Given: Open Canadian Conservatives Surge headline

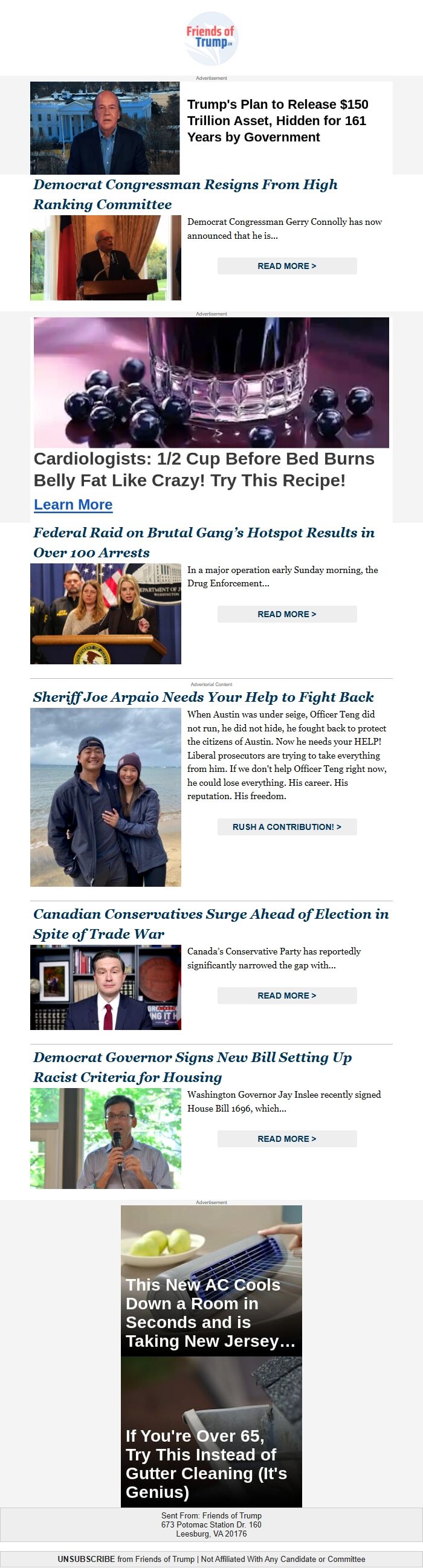Looking at the screenshot, I should tap(210, 924).
